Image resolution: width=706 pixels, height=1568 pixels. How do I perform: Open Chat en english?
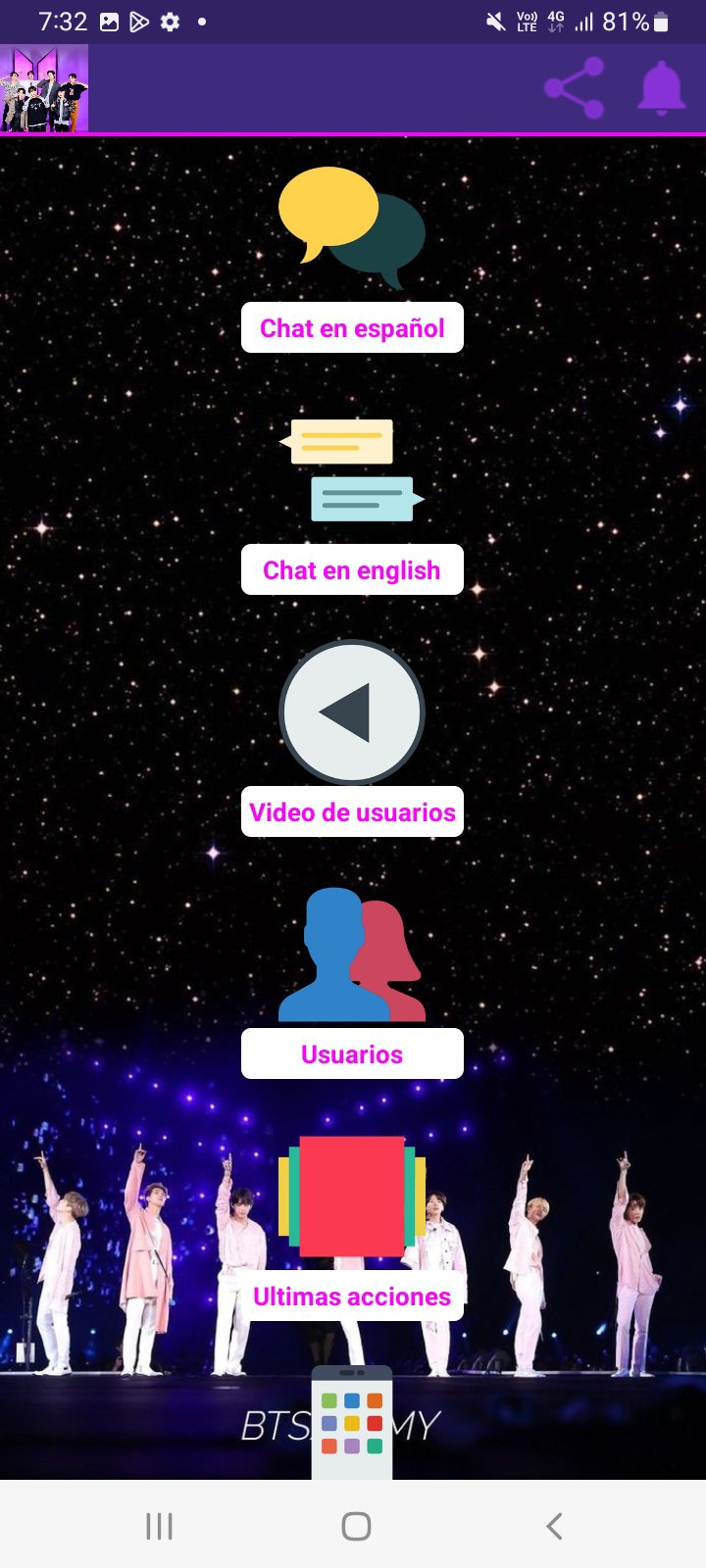(x=351, y=569)
